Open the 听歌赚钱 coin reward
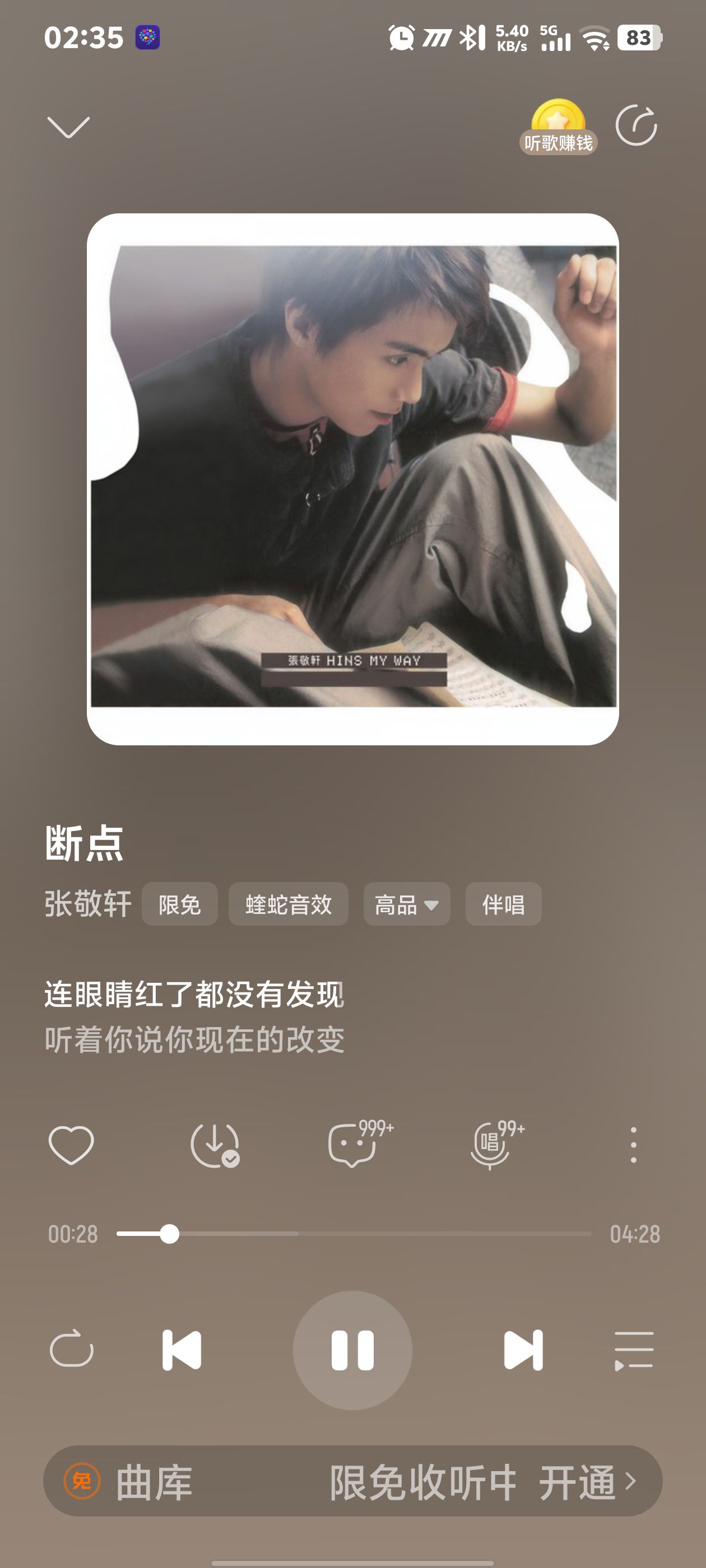This screenshot has height=1568, width=706. tap(558, 127)
